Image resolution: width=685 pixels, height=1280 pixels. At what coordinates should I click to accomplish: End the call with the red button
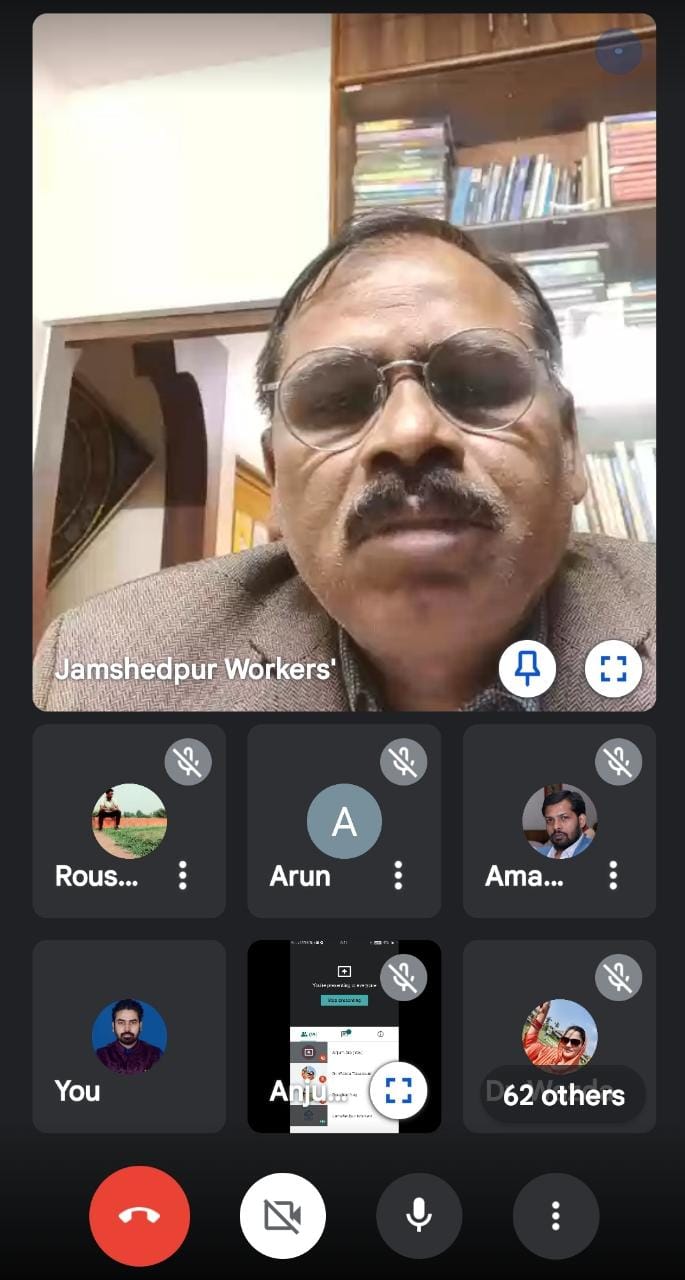(x=139, y=1216)
